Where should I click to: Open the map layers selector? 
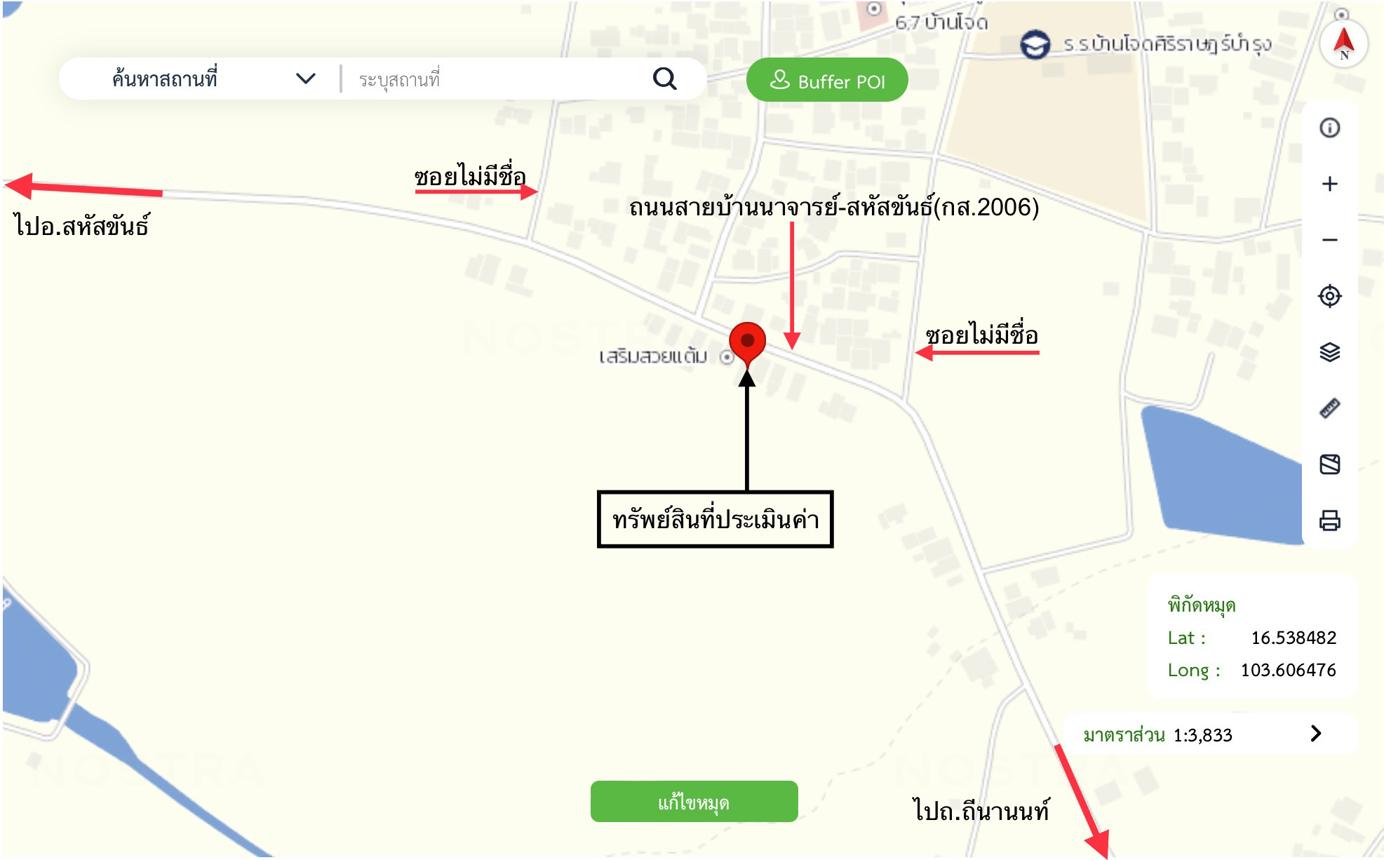click(x=1330, y=352)
